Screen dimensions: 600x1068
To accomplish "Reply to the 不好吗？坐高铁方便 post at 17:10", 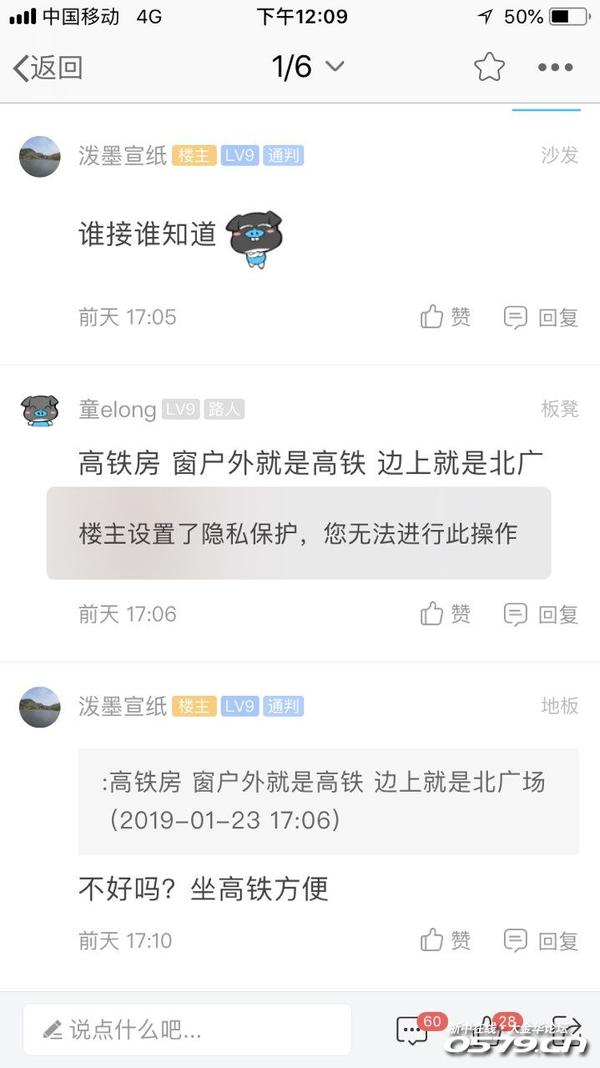I will coord(541,940).
